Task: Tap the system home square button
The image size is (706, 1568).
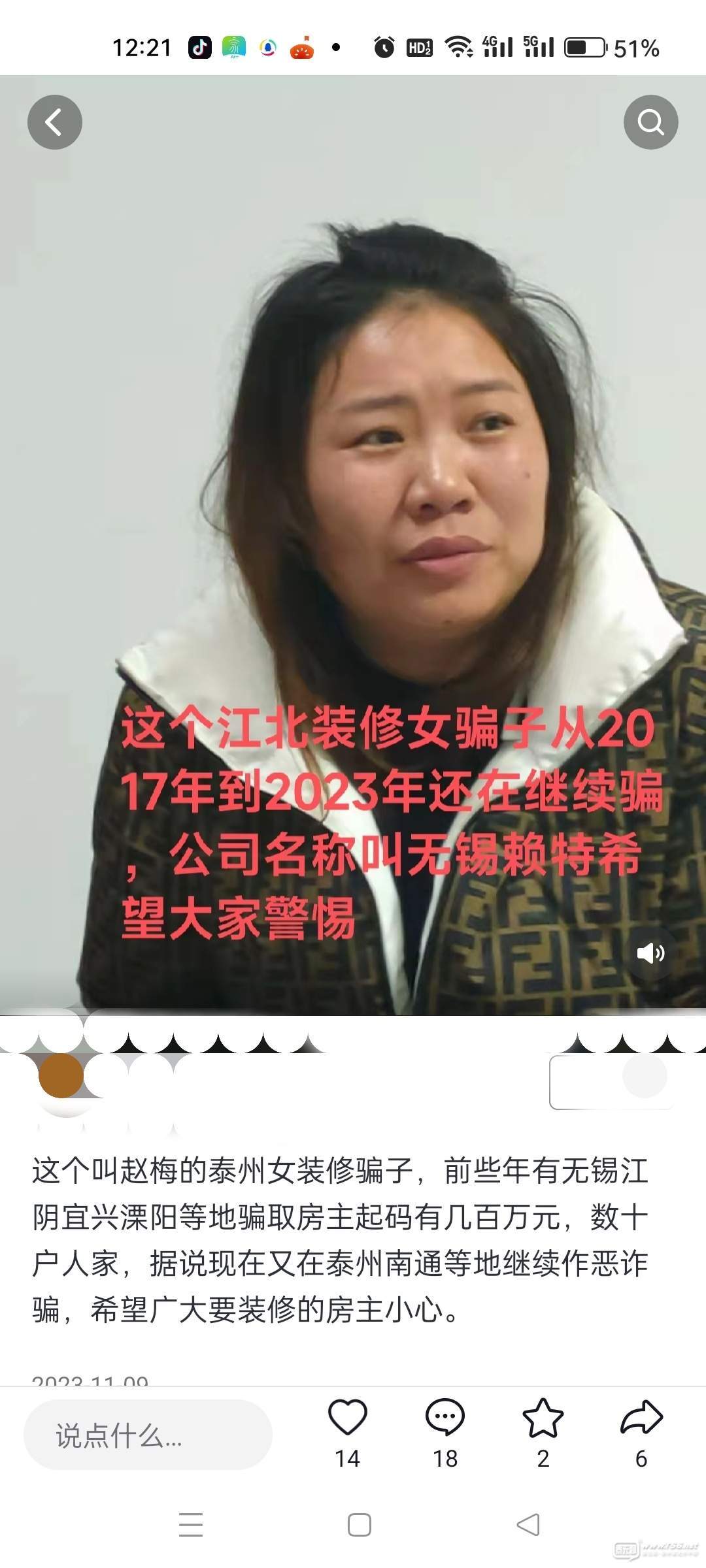Action: coord(360,1525)
